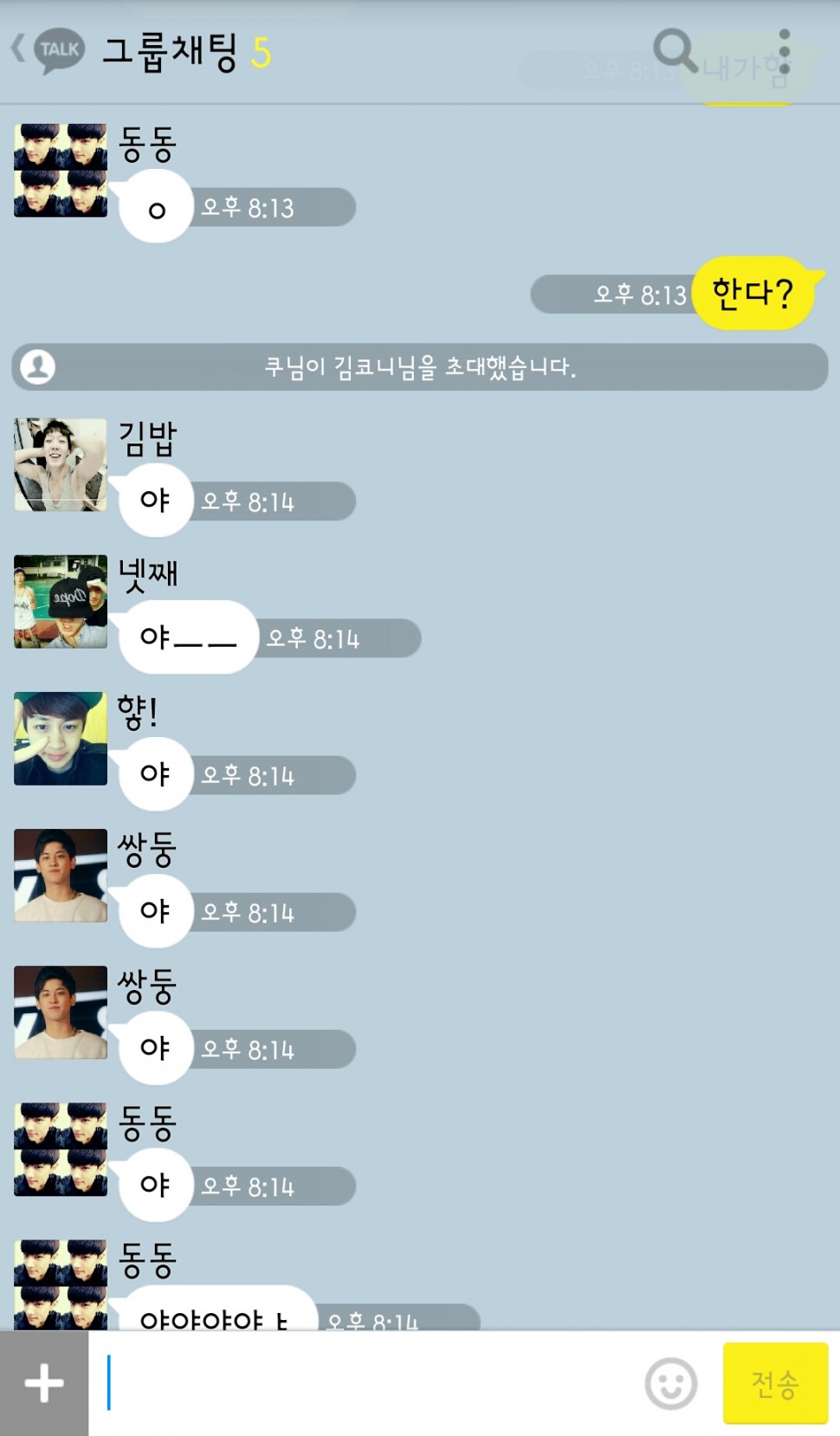This screenshot has width=840, height=1436.
Task: Select 향!'s profile picture
Action: click(x=61, y=739)
